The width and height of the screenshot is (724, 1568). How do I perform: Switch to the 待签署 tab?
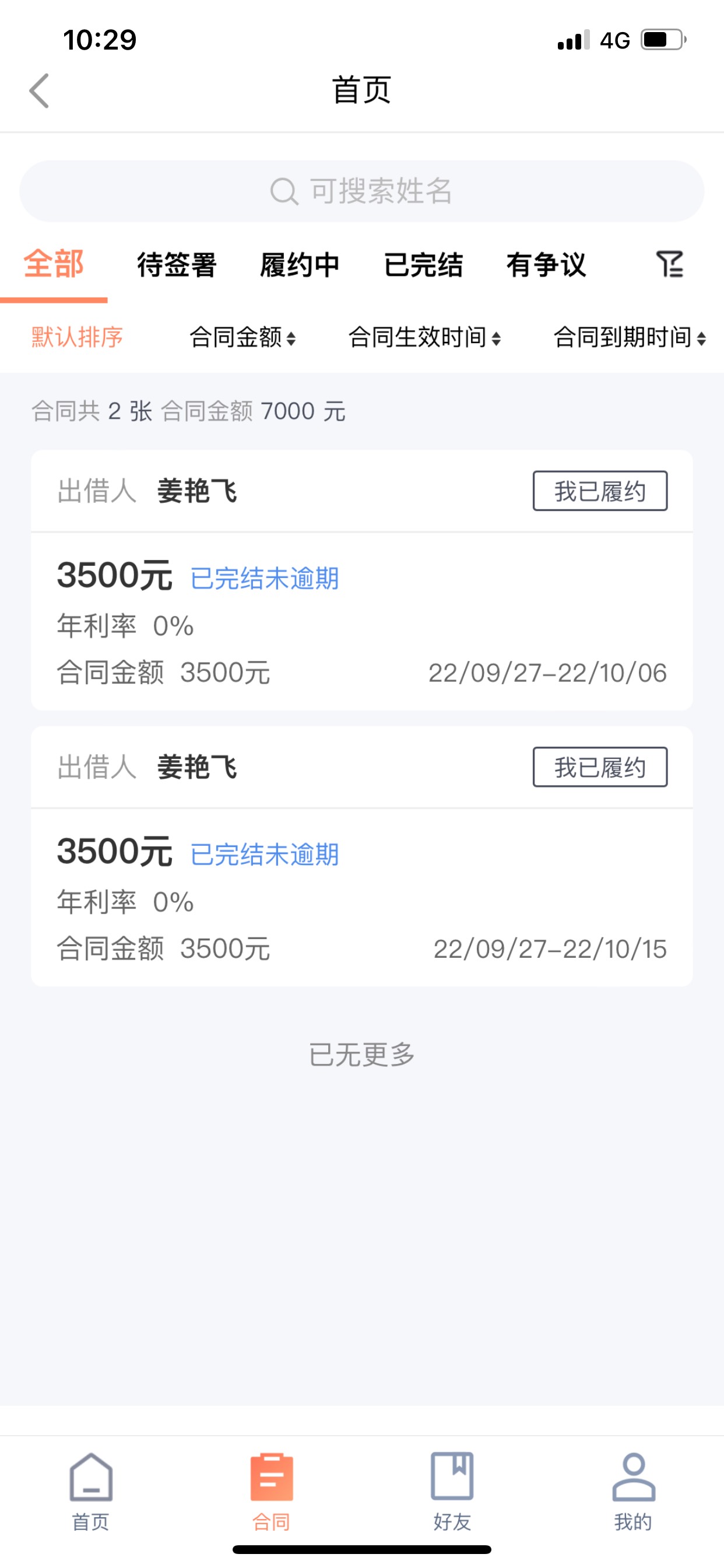click(x=177, y=265)
